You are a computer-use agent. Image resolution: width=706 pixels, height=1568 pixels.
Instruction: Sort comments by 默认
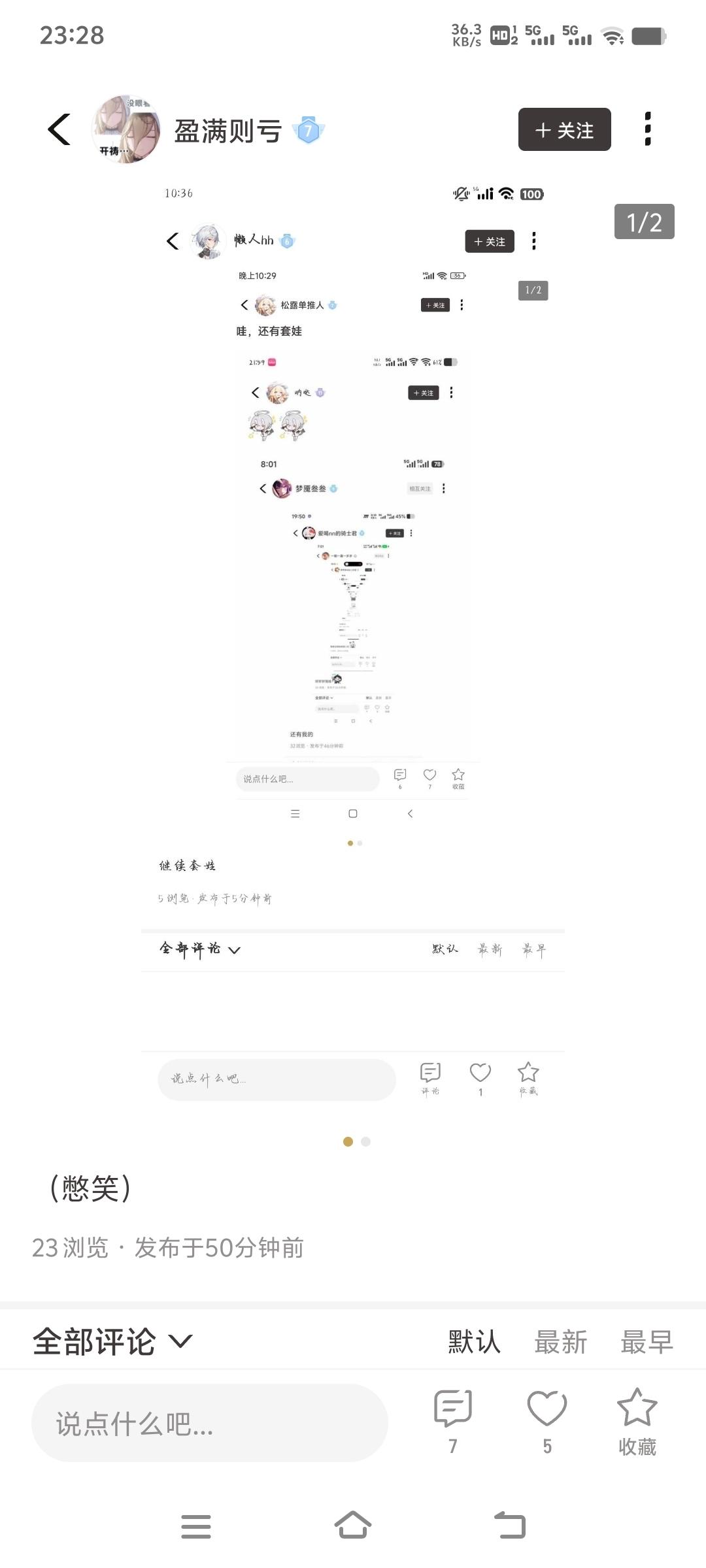point(474,1342)
